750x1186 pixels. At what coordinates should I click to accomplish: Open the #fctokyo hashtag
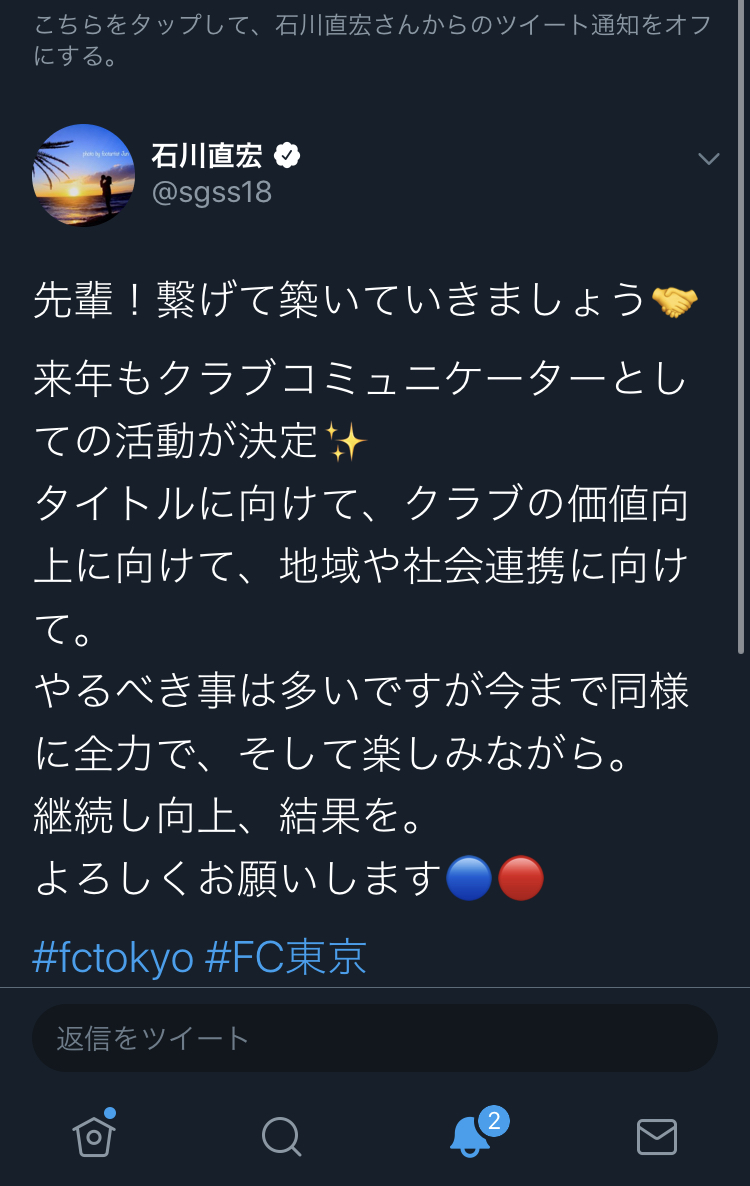(x=113, y=957)
